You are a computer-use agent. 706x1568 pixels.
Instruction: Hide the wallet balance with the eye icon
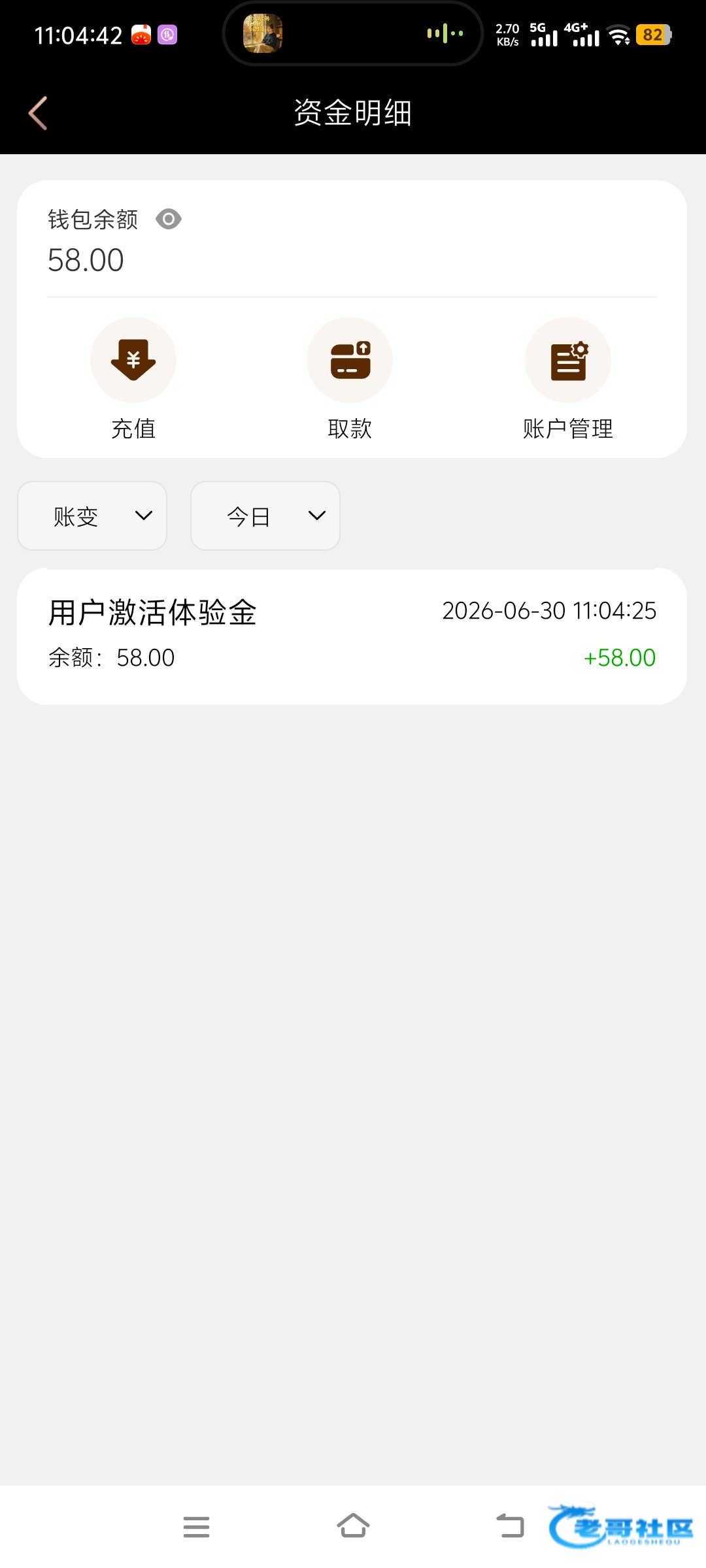(169, 220)
